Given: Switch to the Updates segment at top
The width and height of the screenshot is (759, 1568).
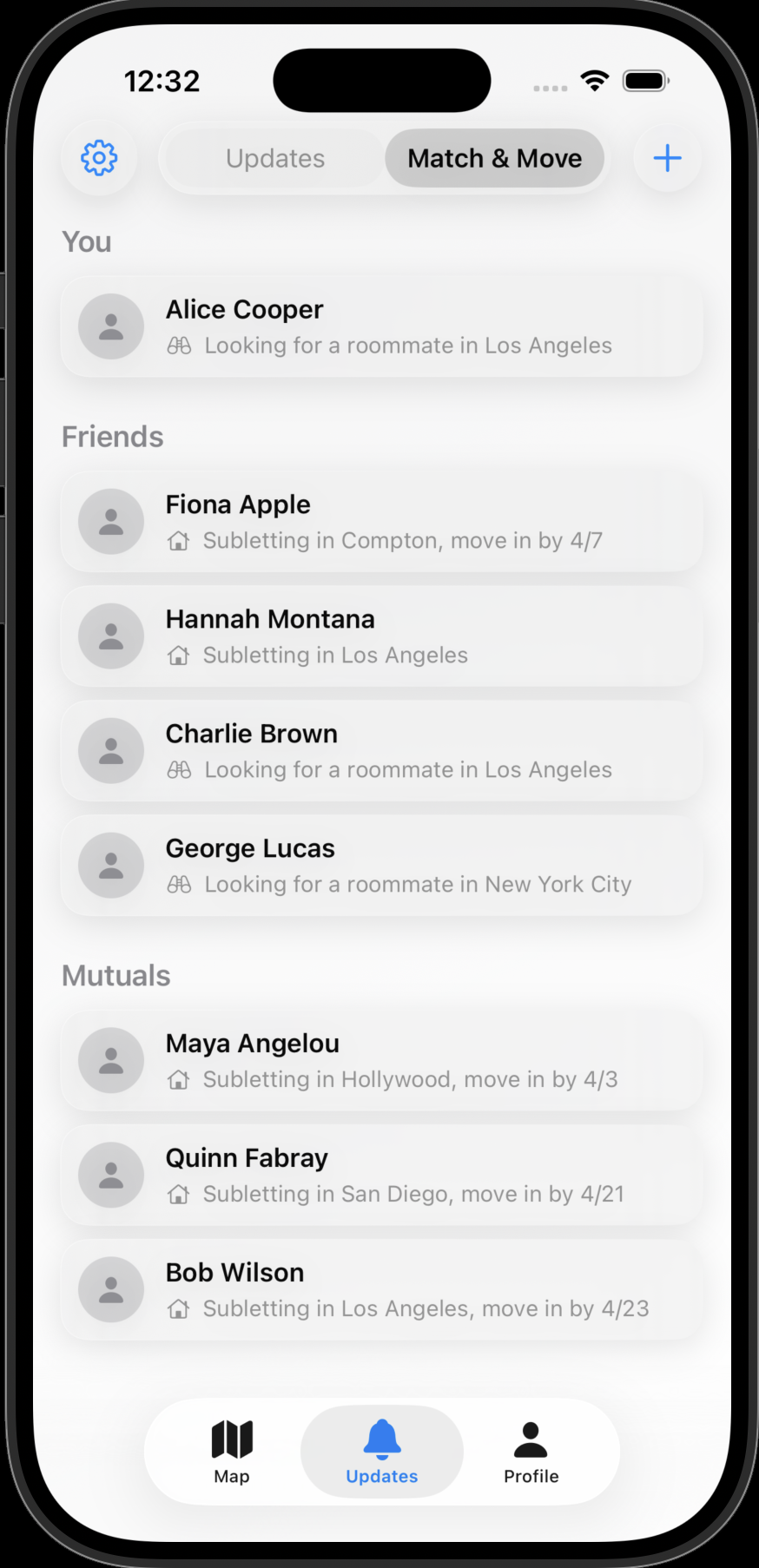Looking at the screenshot, I should tap(275, 158).
